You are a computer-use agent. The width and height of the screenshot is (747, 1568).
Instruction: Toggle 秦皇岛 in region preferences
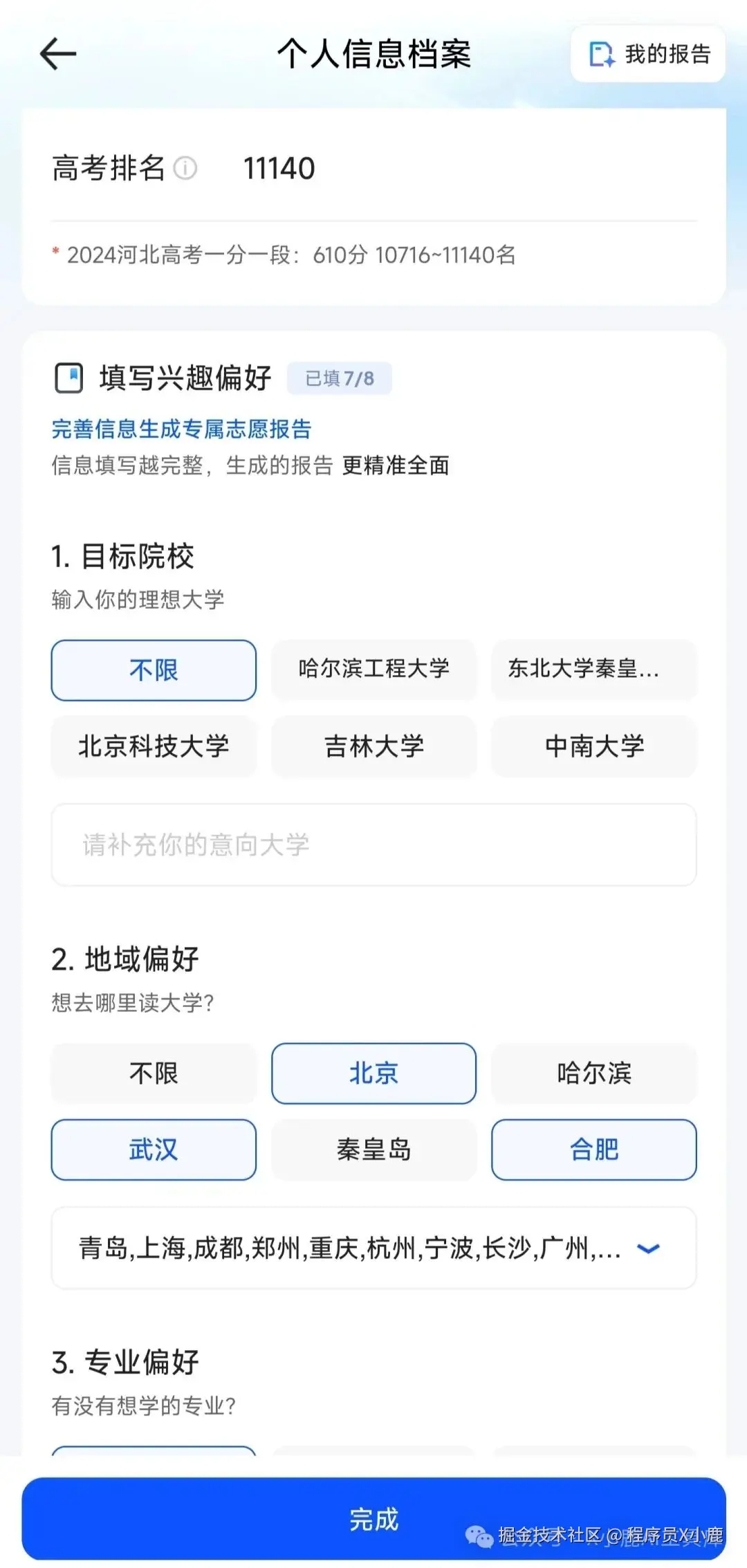point(373,1150)
